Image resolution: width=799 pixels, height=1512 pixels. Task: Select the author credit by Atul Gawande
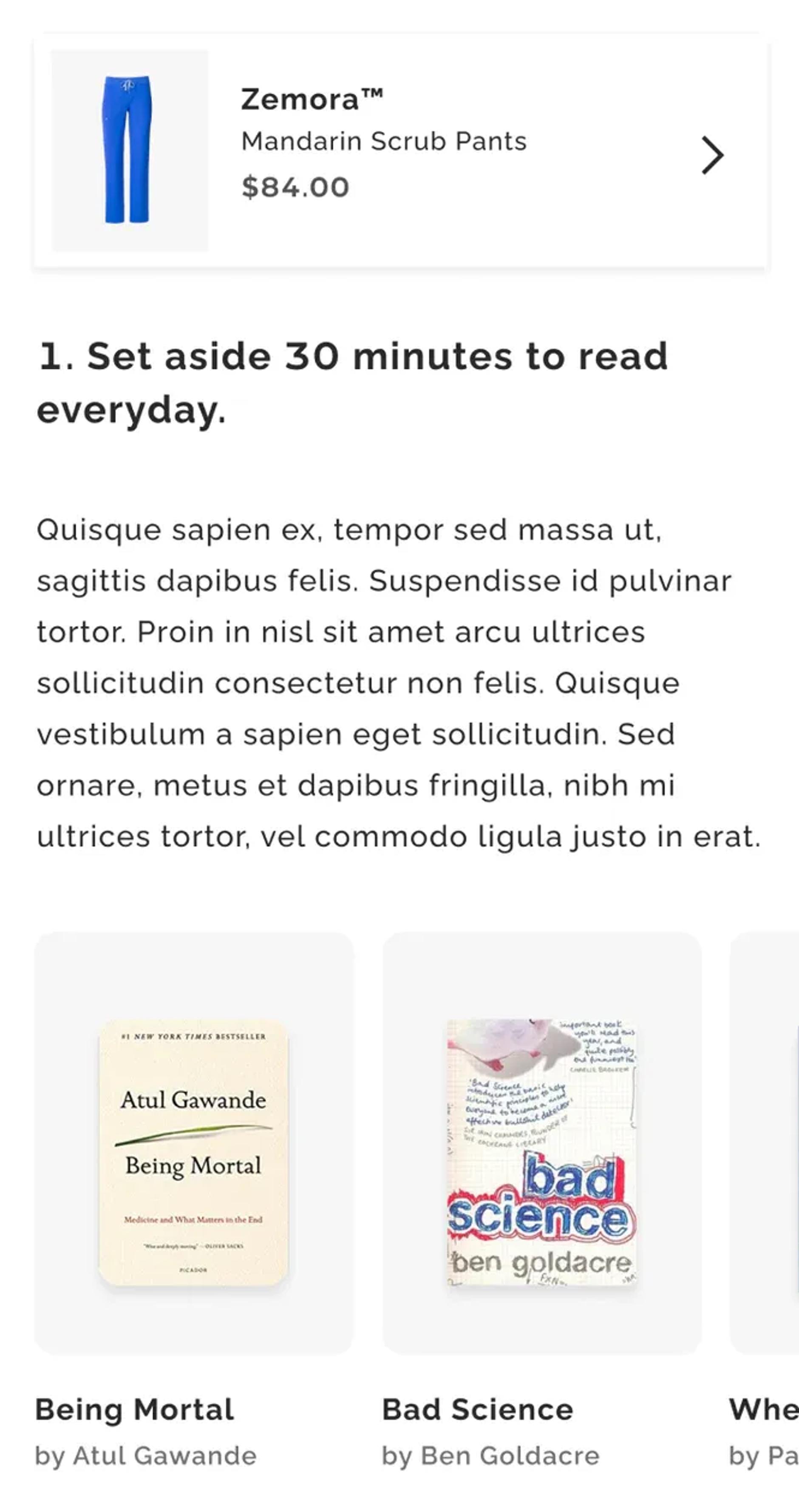[x=145, y=1455]
